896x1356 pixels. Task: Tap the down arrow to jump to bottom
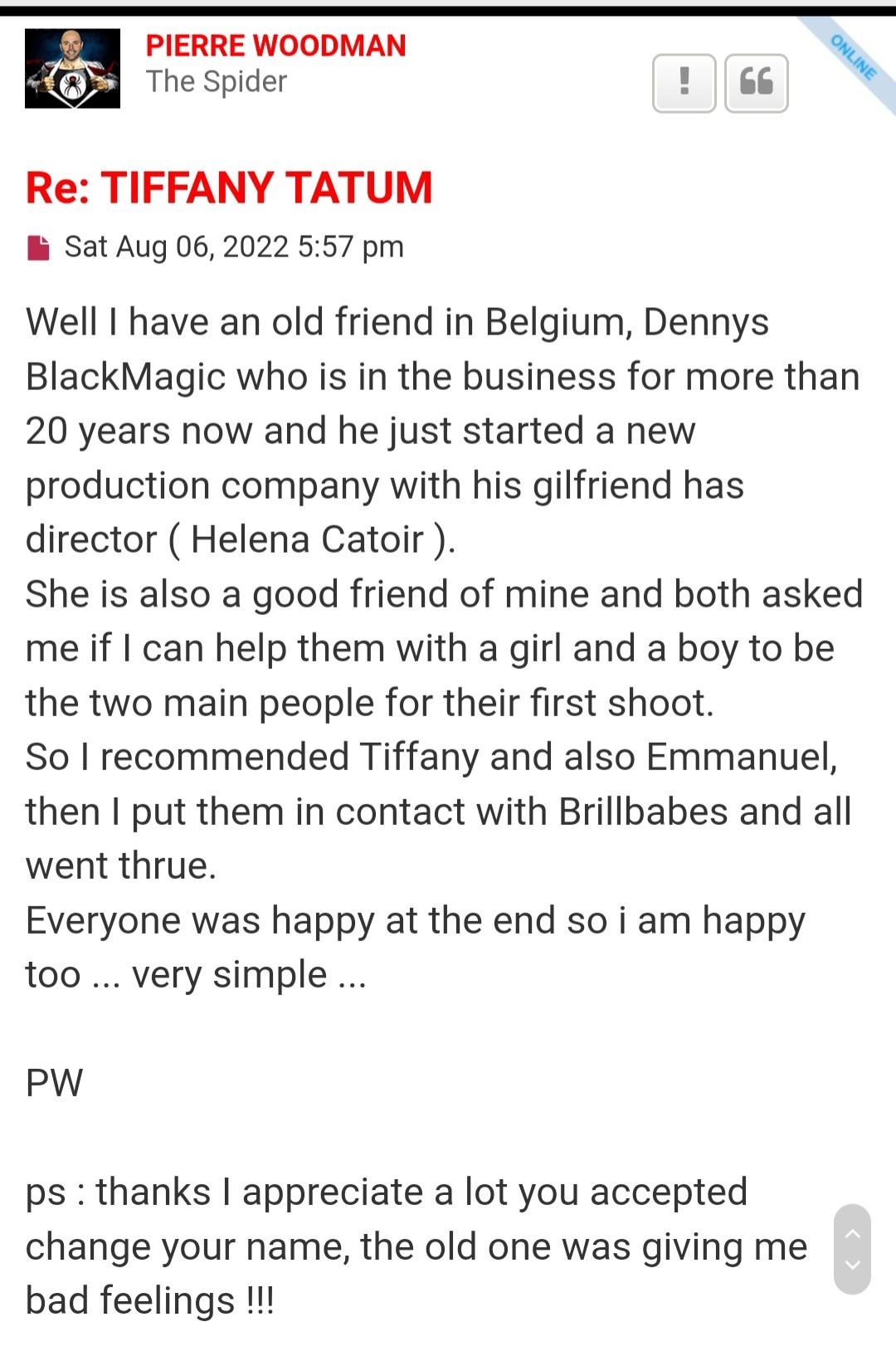(x=852, y=1266)
